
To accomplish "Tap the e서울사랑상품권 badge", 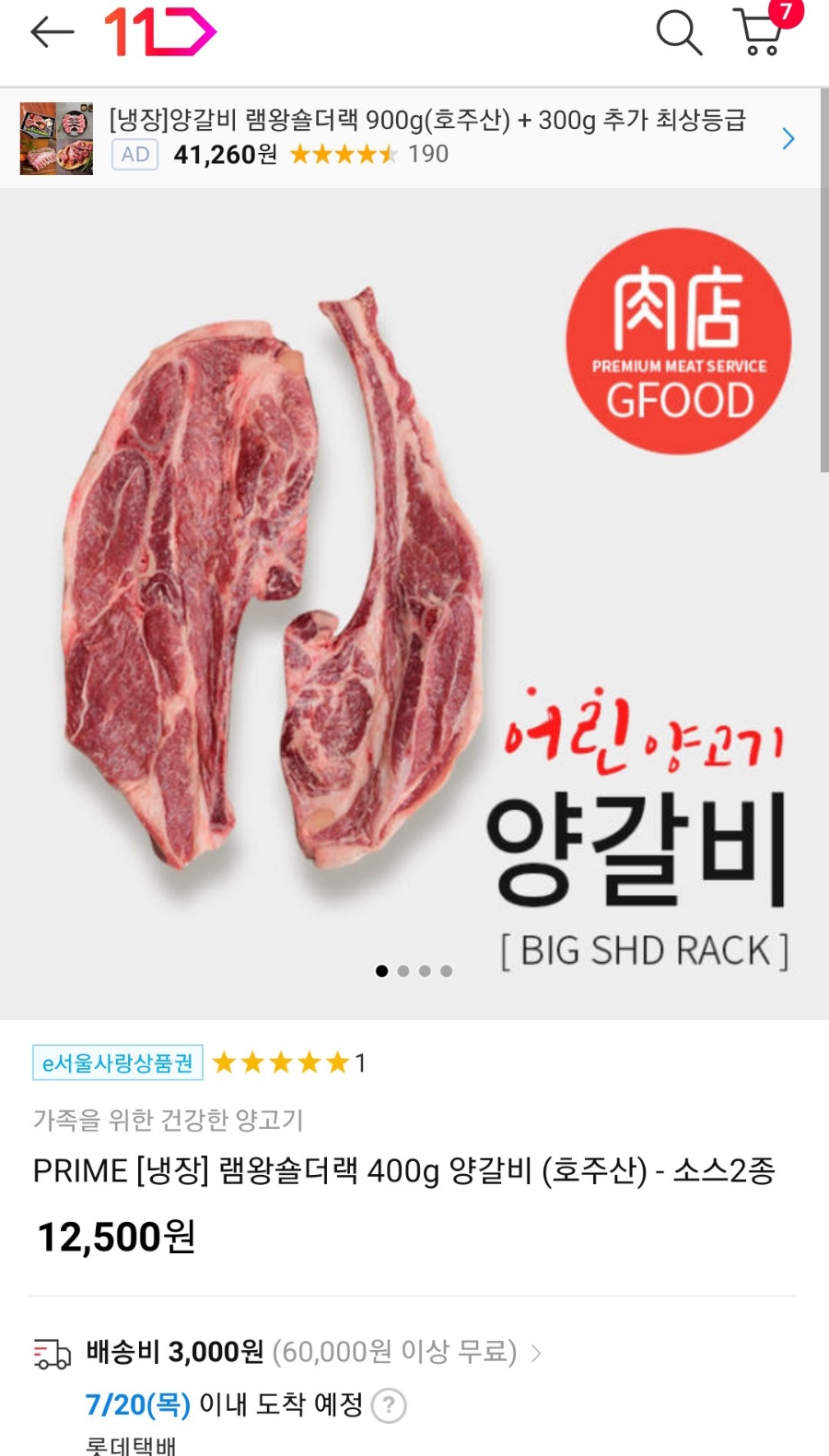I will [117, 1063].
